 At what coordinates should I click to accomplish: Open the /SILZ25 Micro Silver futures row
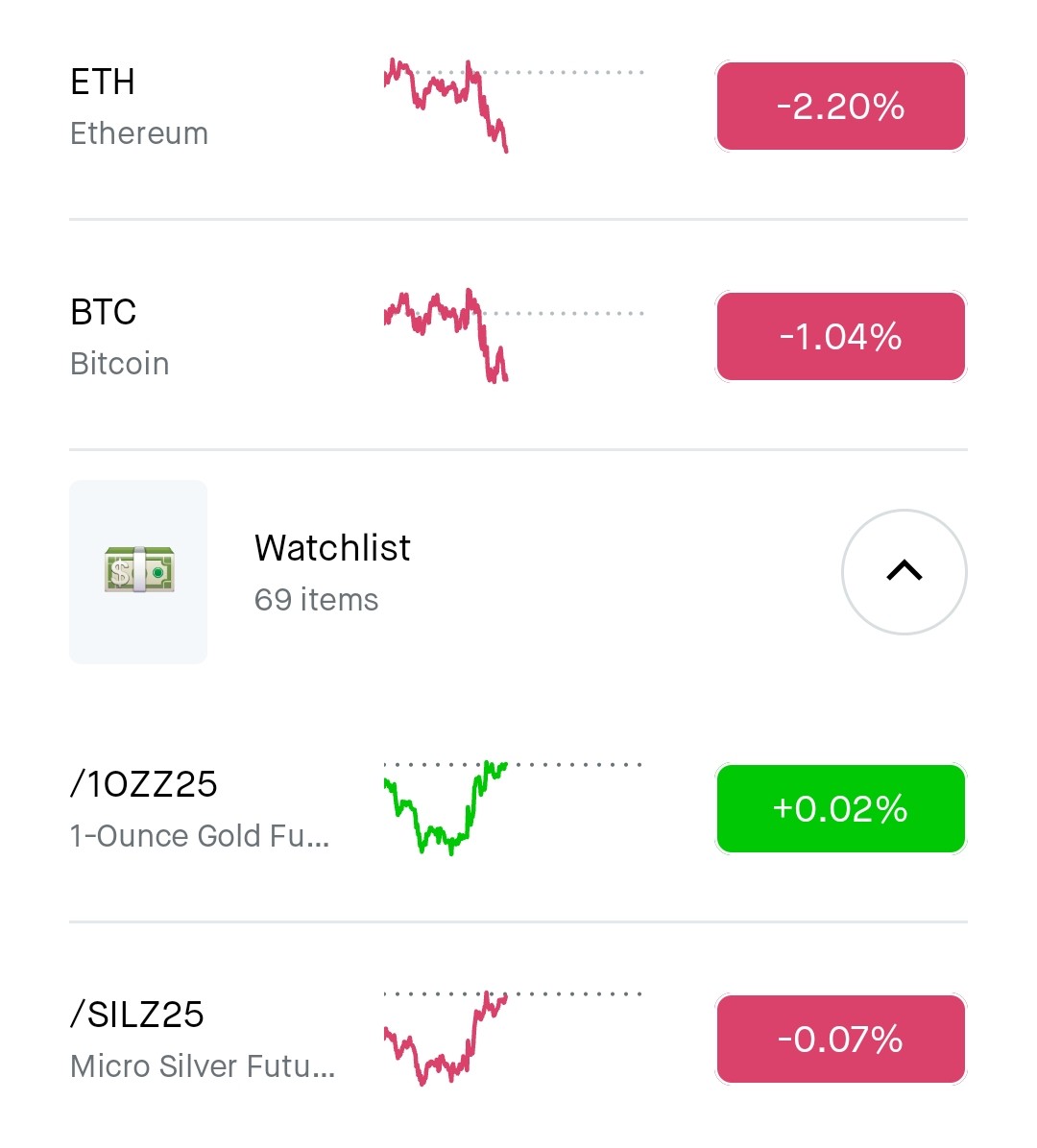click(518, 1039)
